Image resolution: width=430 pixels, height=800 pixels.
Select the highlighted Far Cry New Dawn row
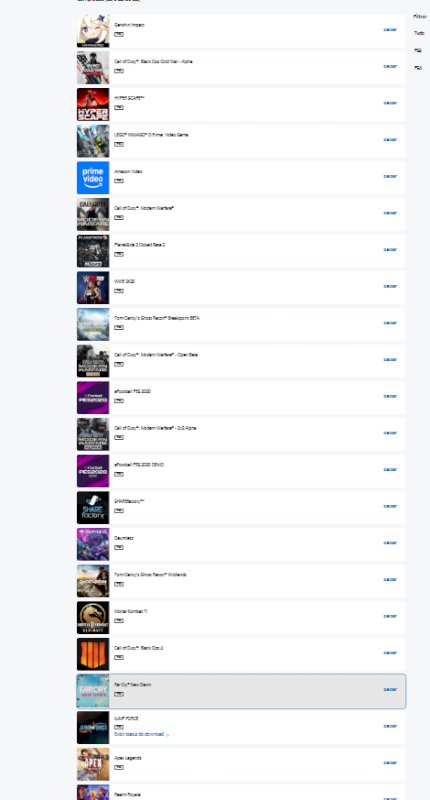(x=241, y=691)
